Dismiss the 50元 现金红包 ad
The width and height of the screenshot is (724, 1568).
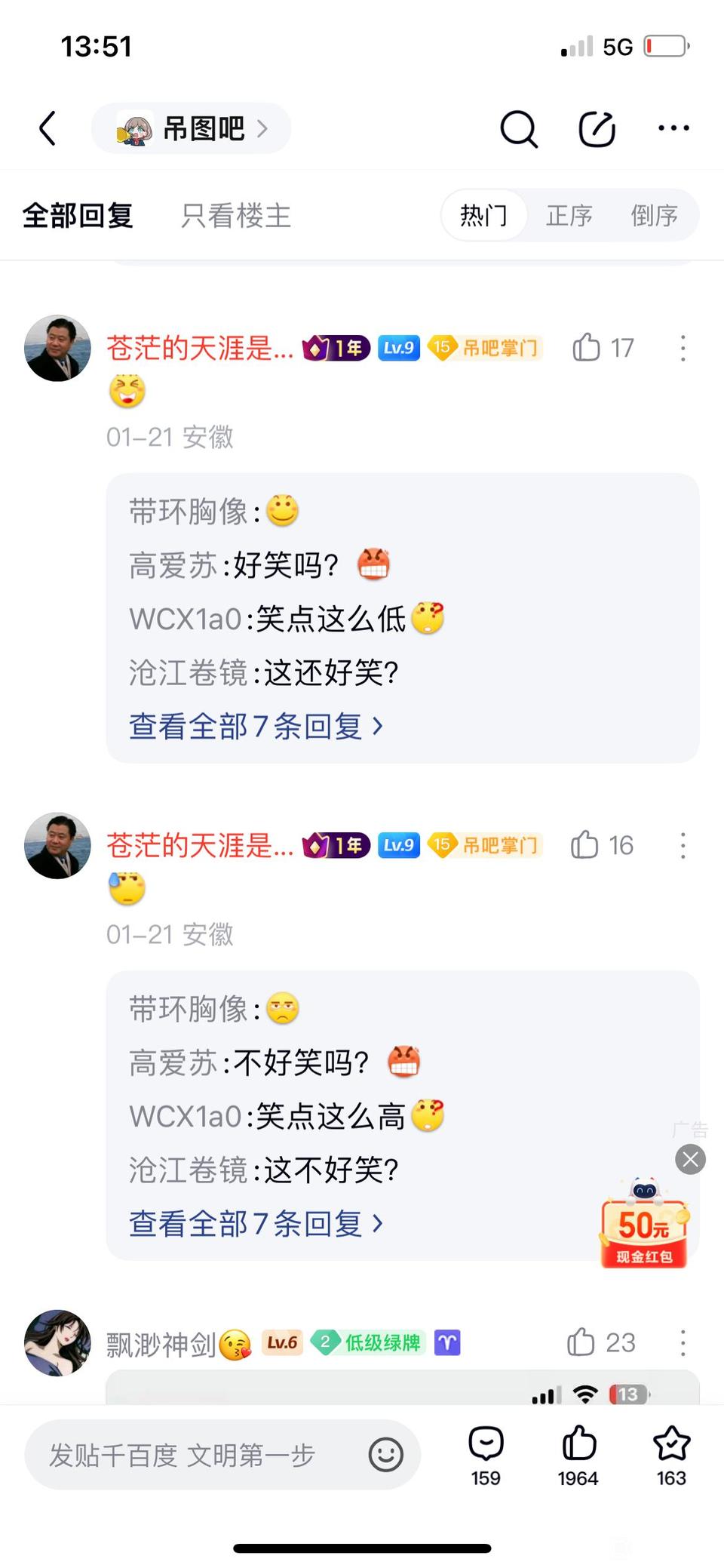pos(690,1159)
